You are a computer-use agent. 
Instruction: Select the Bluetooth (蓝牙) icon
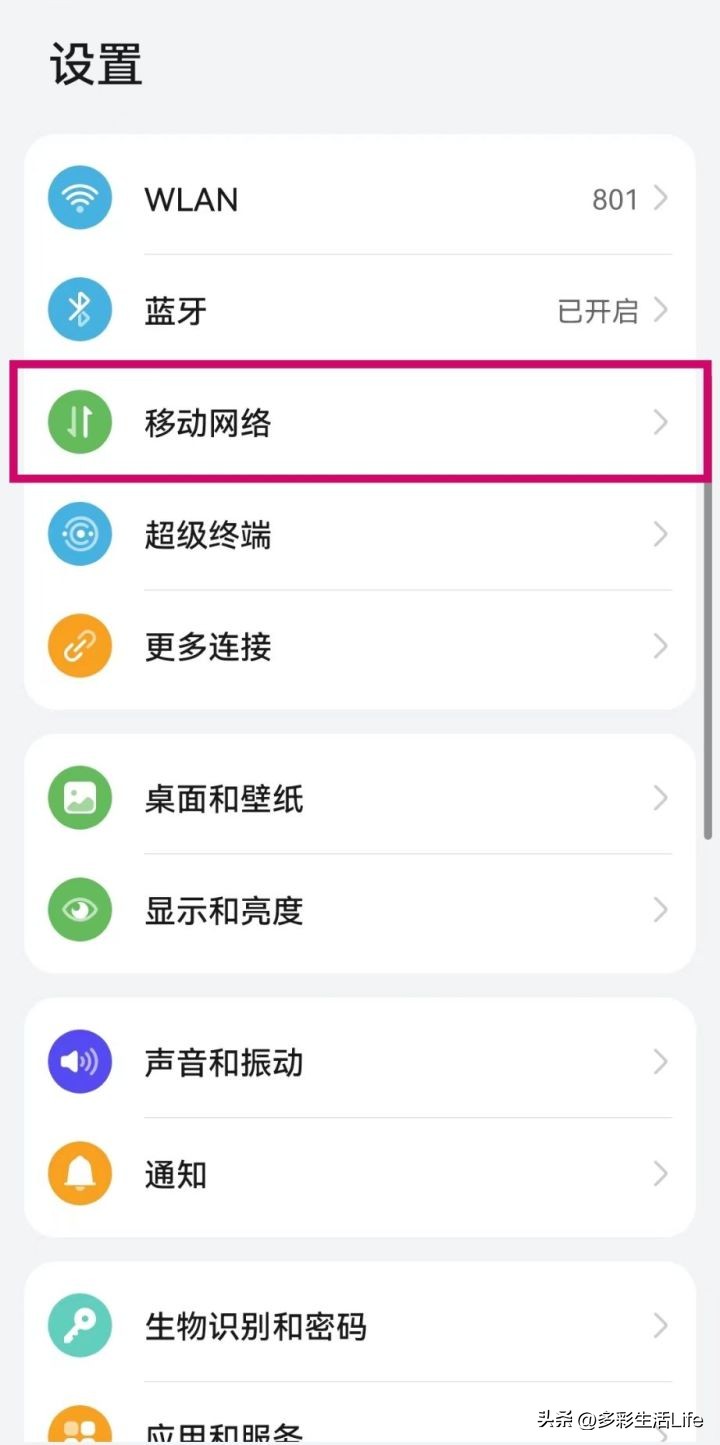coord(80,309)
